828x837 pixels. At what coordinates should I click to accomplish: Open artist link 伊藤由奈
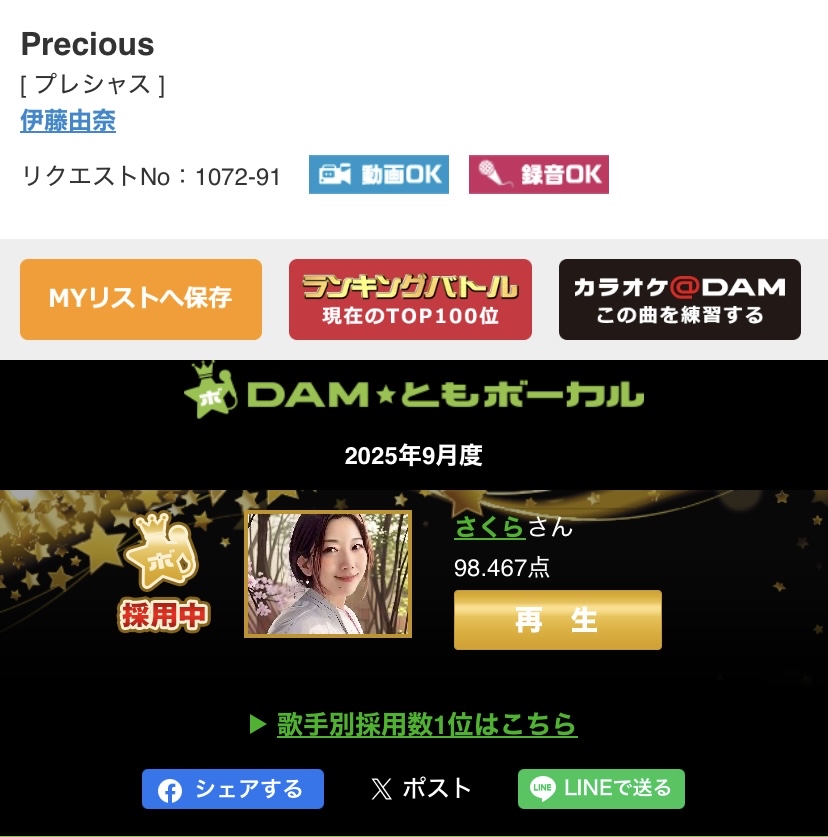[x=68, y=121]
